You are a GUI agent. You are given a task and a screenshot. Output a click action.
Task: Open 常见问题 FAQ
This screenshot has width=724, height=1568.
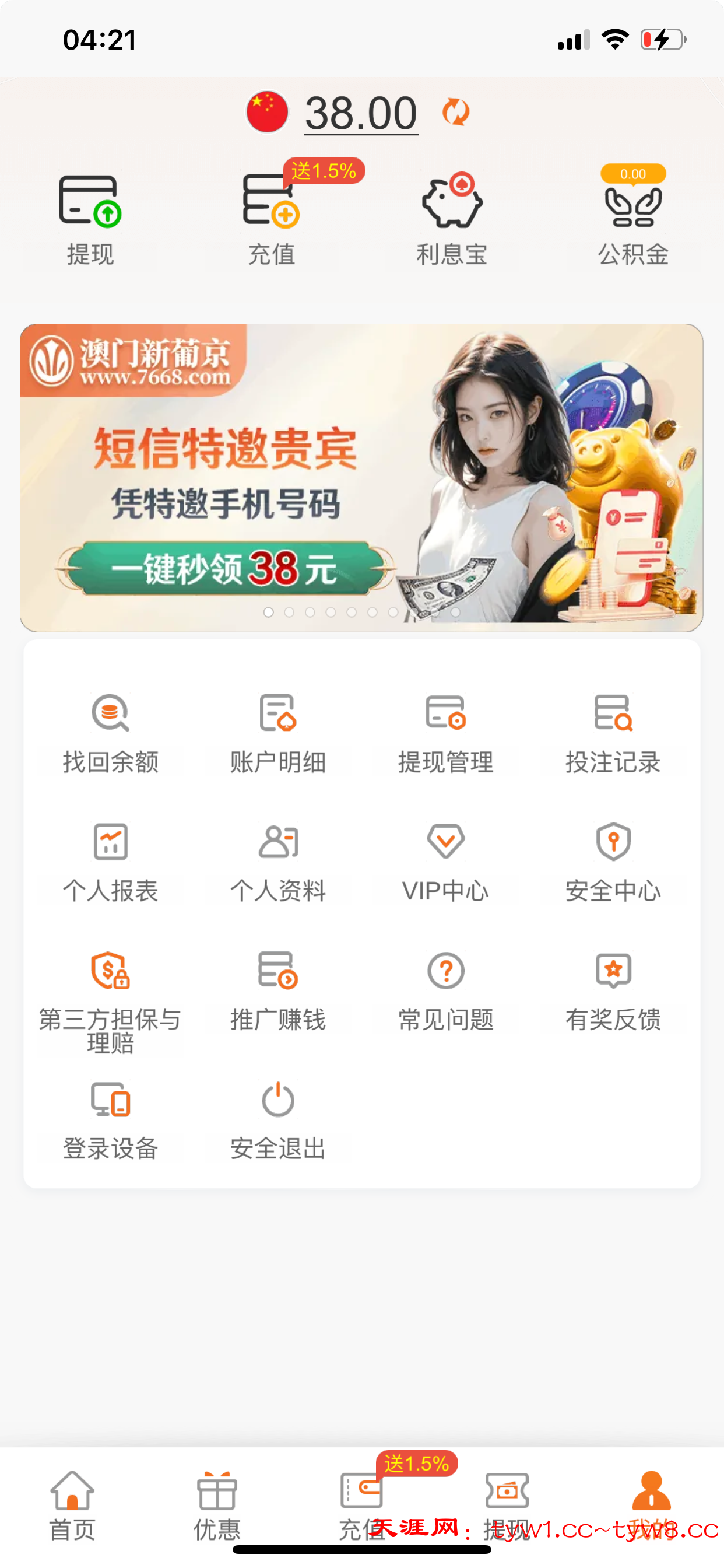(445, 991)
